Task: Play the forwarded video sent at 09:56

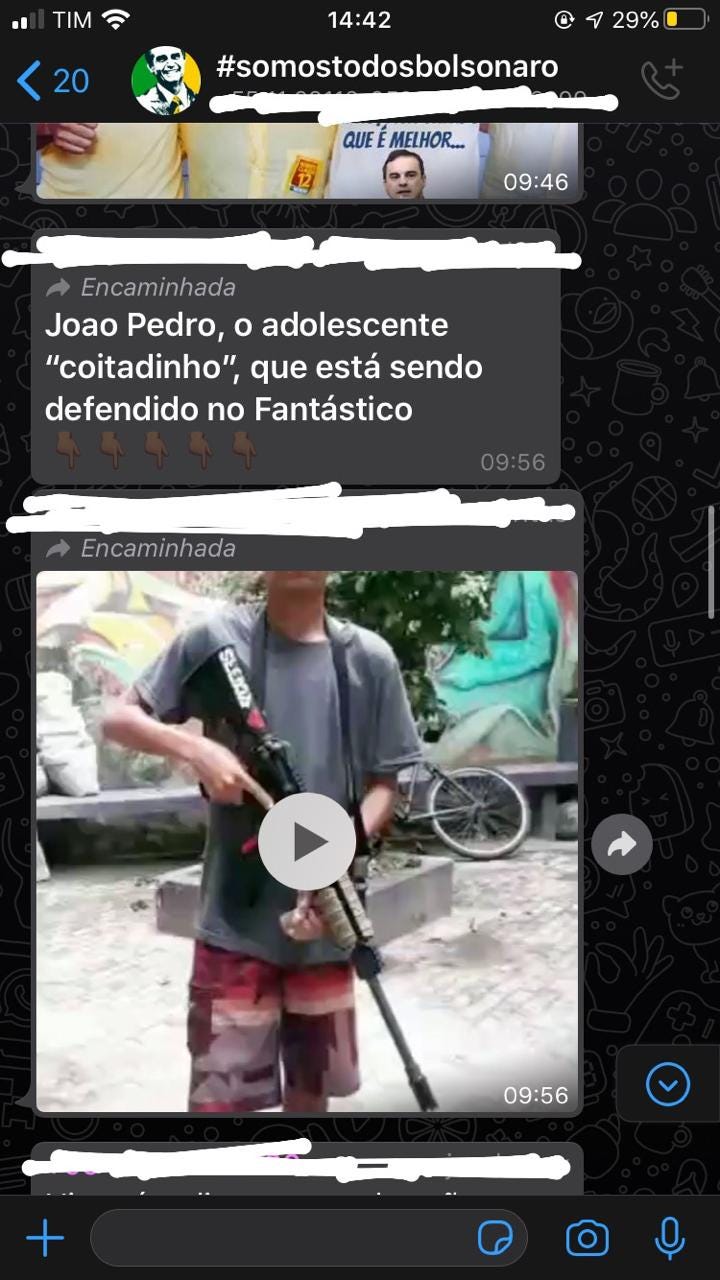Action: click(x=307, y=842)
